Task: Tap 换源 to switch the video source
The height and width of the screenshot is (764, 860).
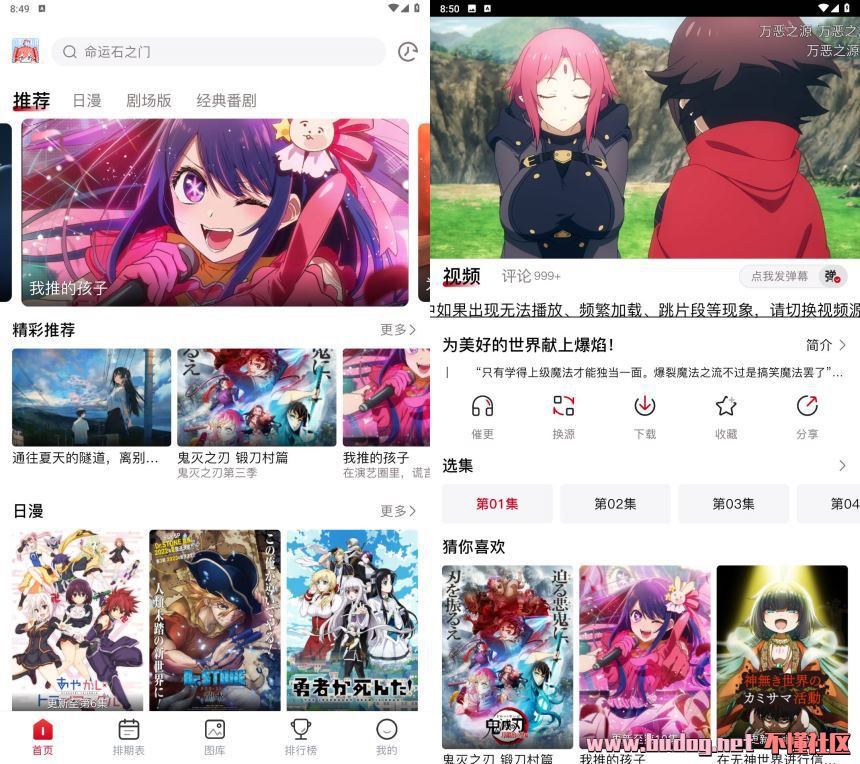Action: 564,416
